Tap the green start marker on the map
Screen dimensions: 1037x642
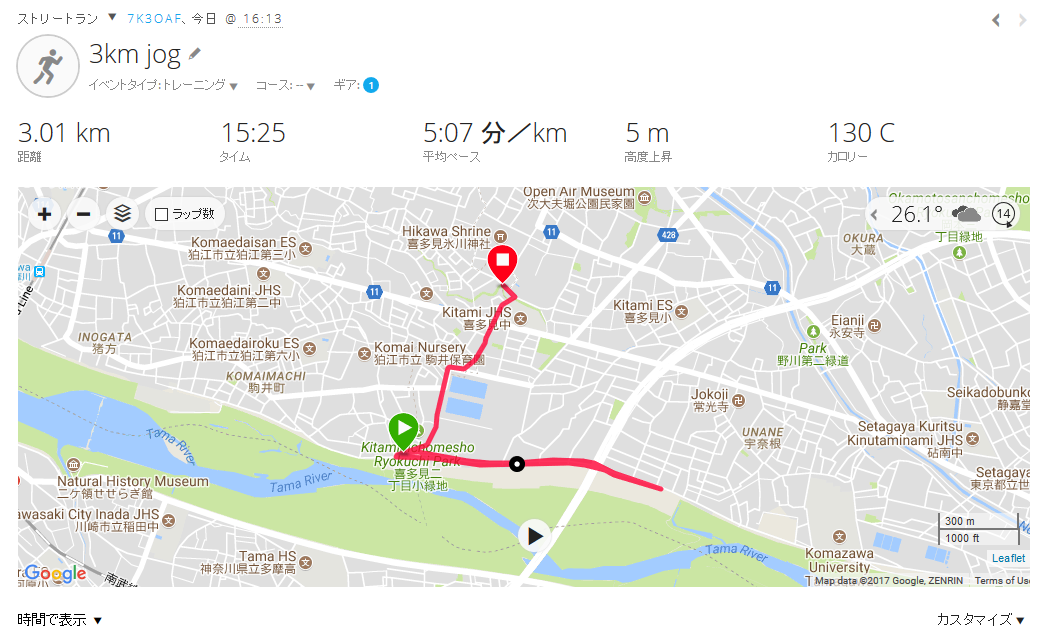point(403,431)
